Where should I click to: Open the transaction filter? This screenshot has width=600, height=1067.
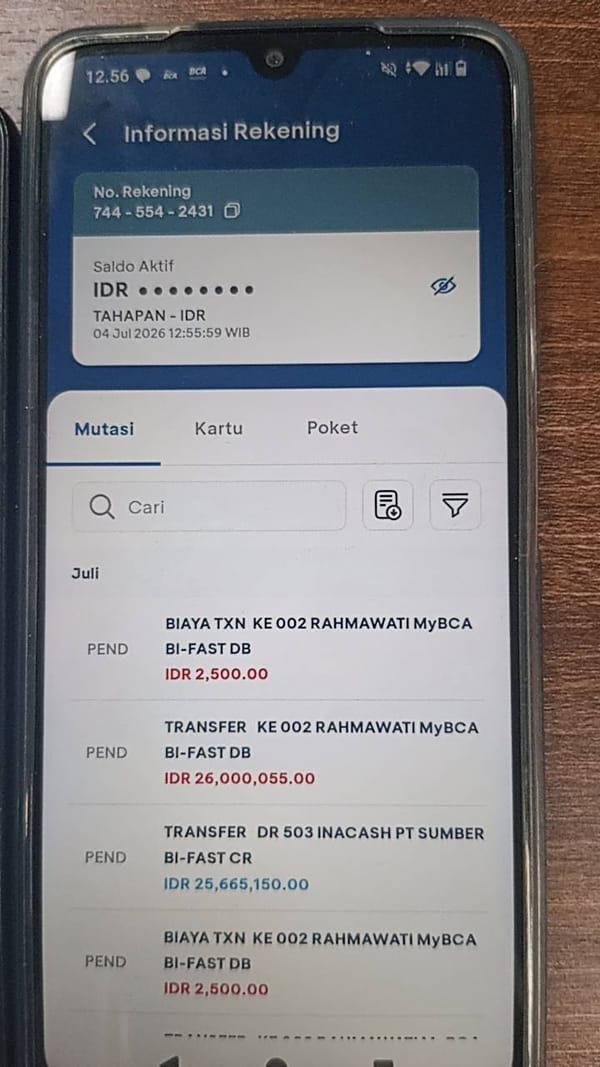click(x=455, y=505)
